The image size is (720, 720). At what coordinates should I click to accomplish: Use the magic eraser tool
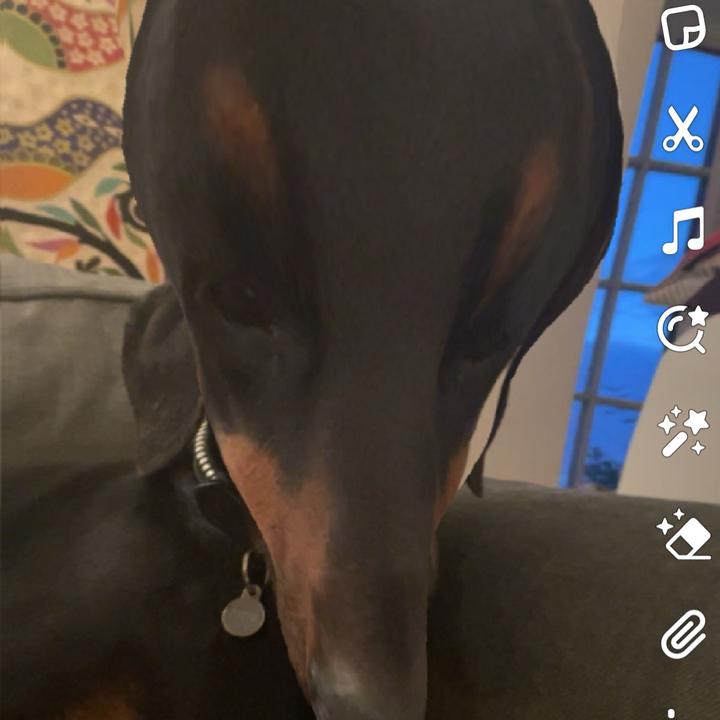tap(684, 534)
